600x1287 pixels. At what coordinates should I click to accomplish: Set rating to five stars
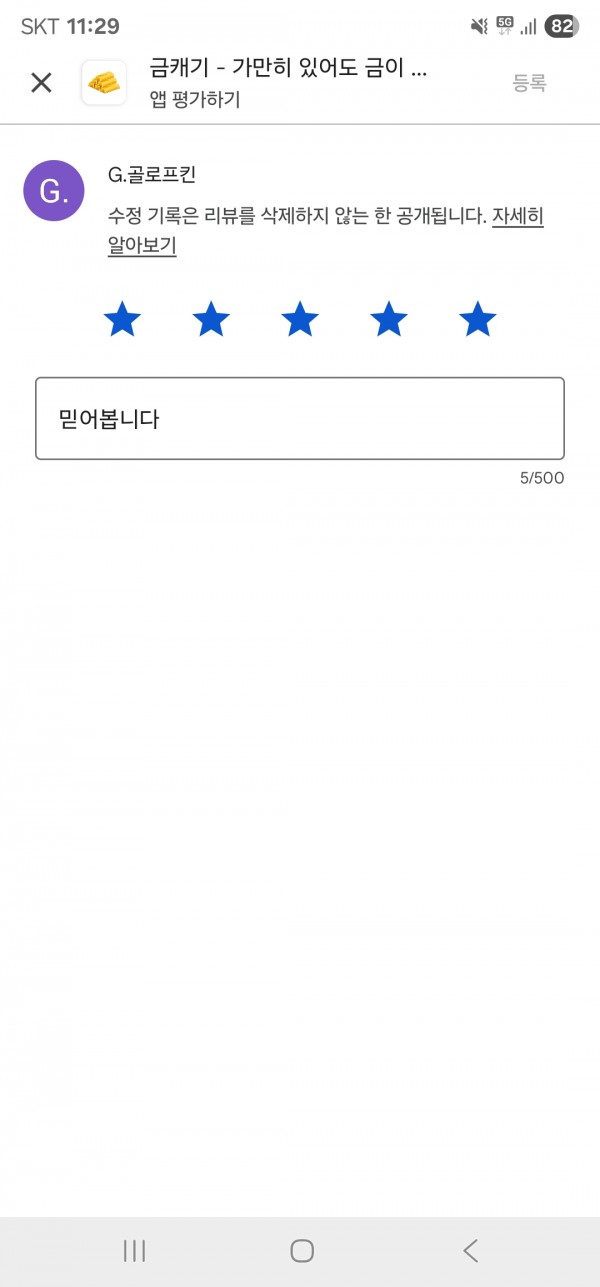478,320
